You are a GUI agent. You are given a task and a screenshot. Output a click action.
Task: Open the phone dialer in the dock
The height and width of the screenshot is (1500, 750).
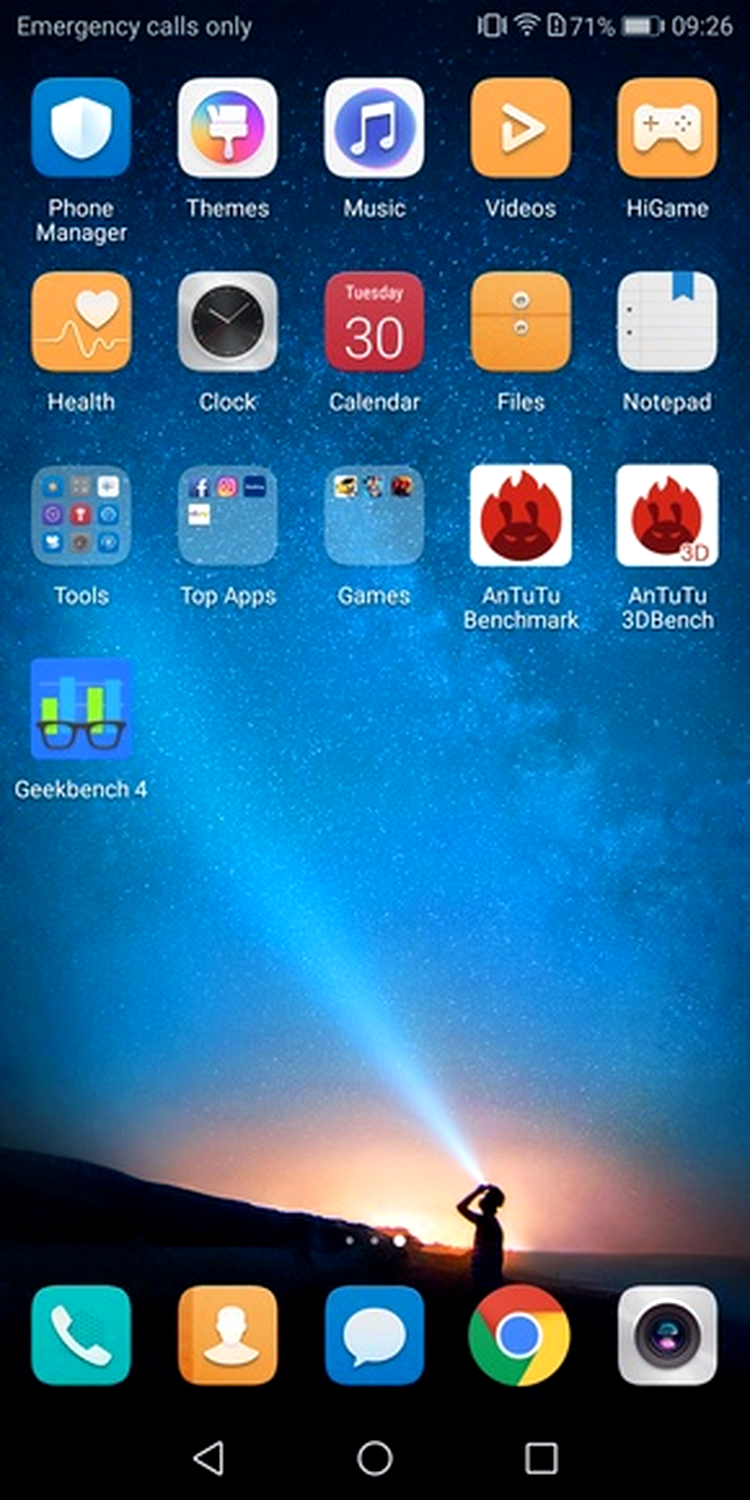click(81, 1335)
